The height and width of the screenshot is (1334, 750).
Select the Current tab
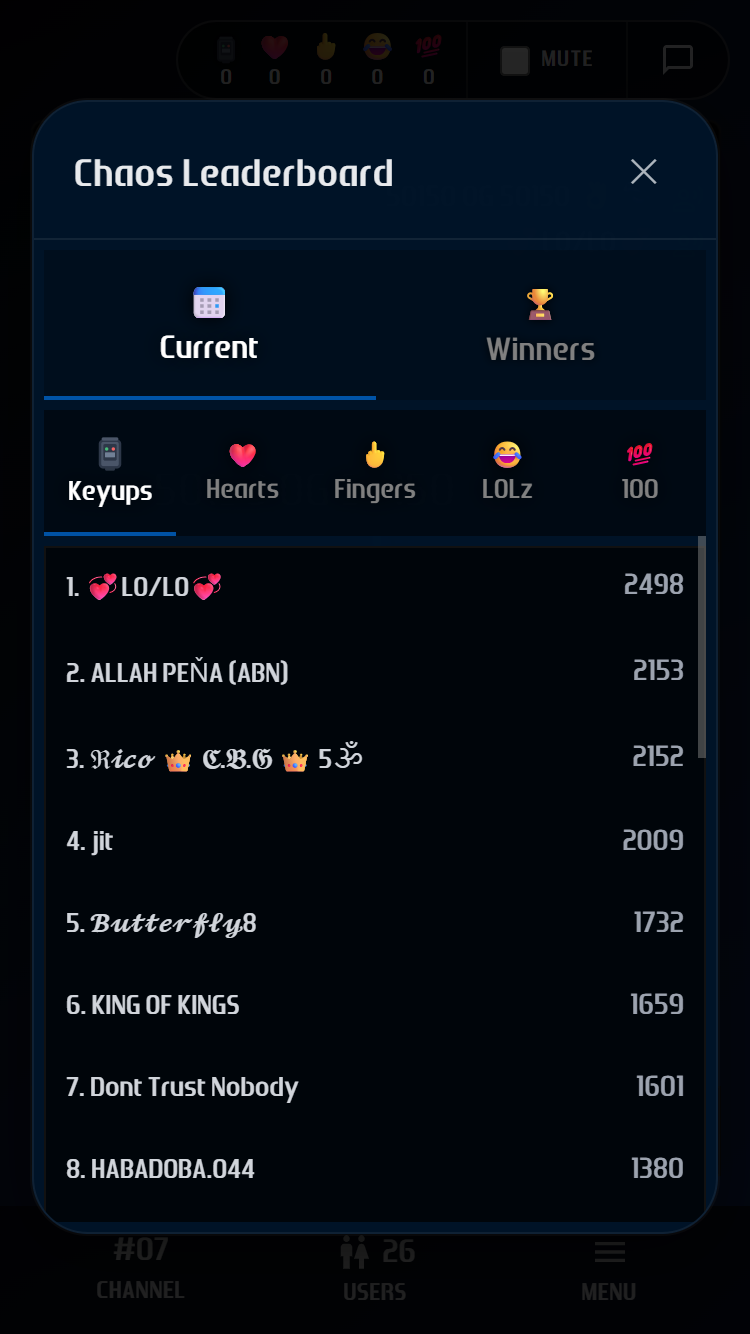209,327
